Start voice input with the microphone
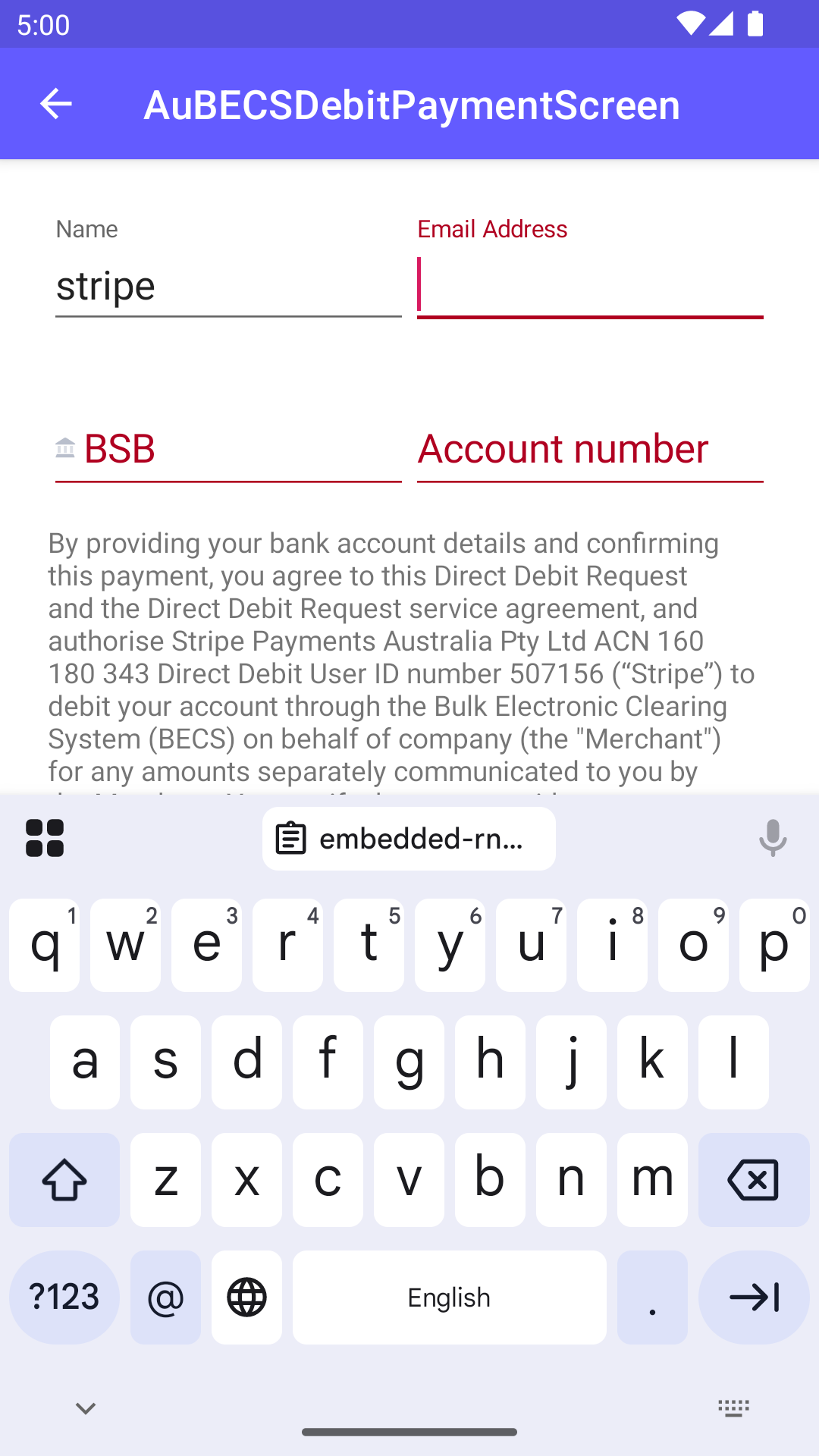 point(772,838)
